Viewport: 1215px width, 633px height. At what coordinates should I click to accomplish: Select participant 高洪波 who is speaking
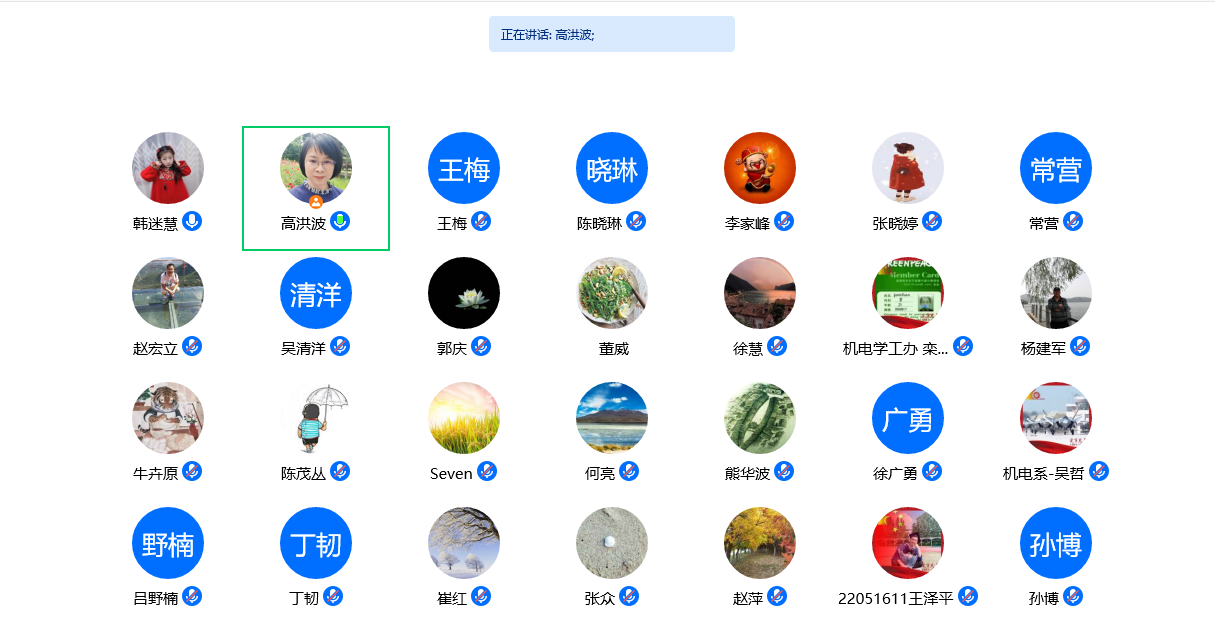pos(316,168)
